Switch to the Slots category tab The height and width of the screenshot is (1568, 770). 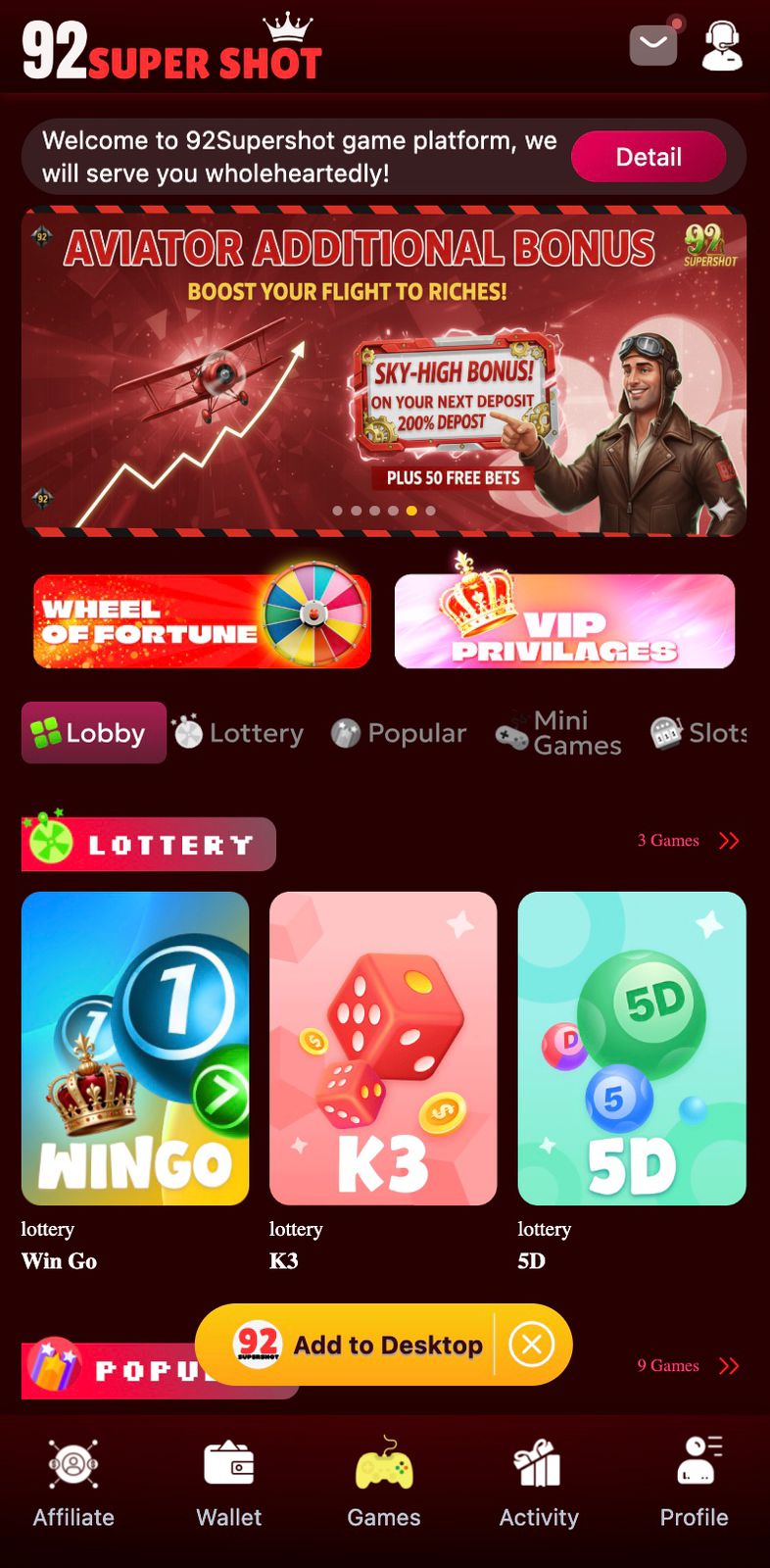click(698, 733)
